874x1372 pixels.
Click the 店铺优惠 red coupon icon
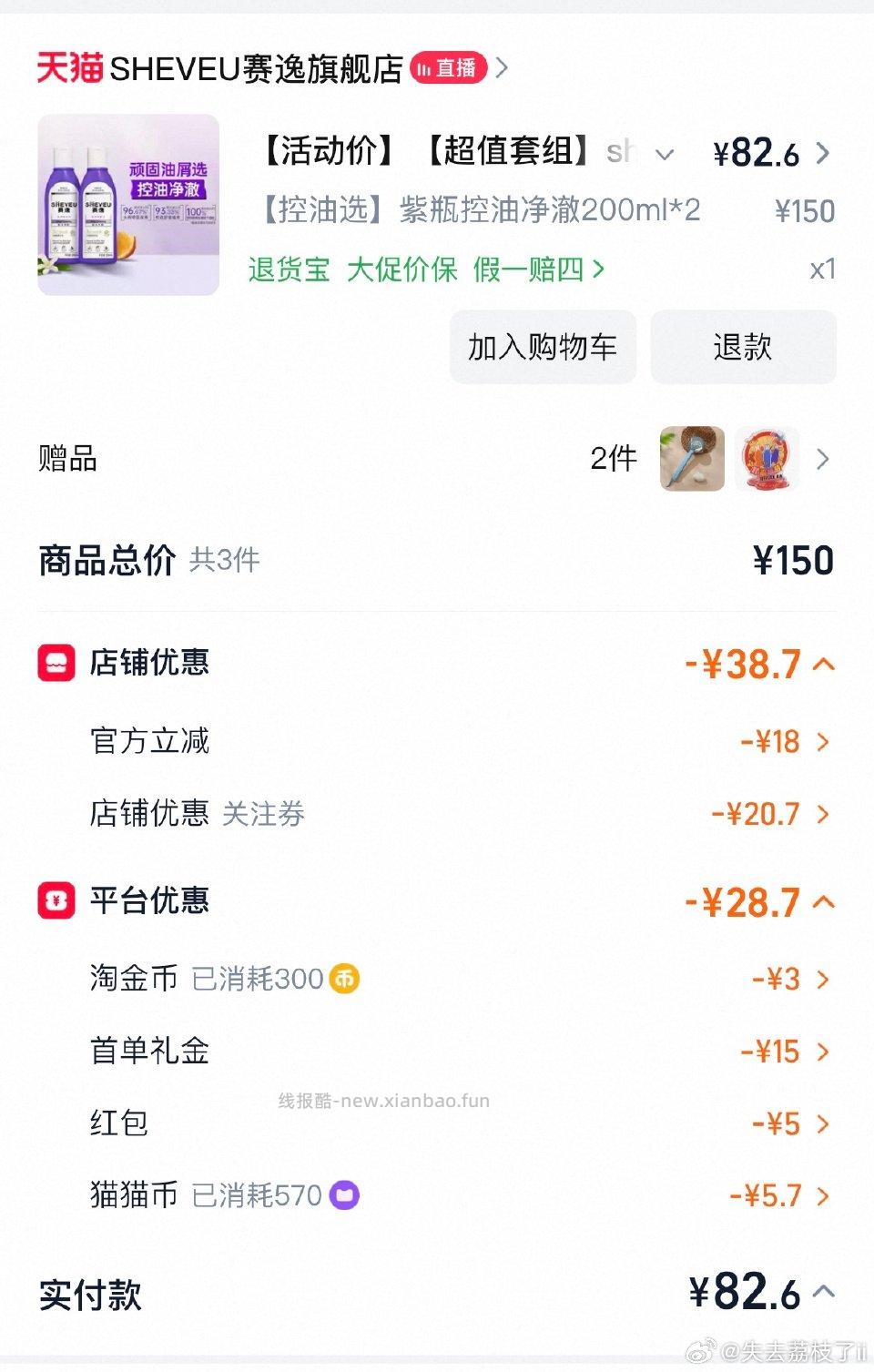point(55,664)
